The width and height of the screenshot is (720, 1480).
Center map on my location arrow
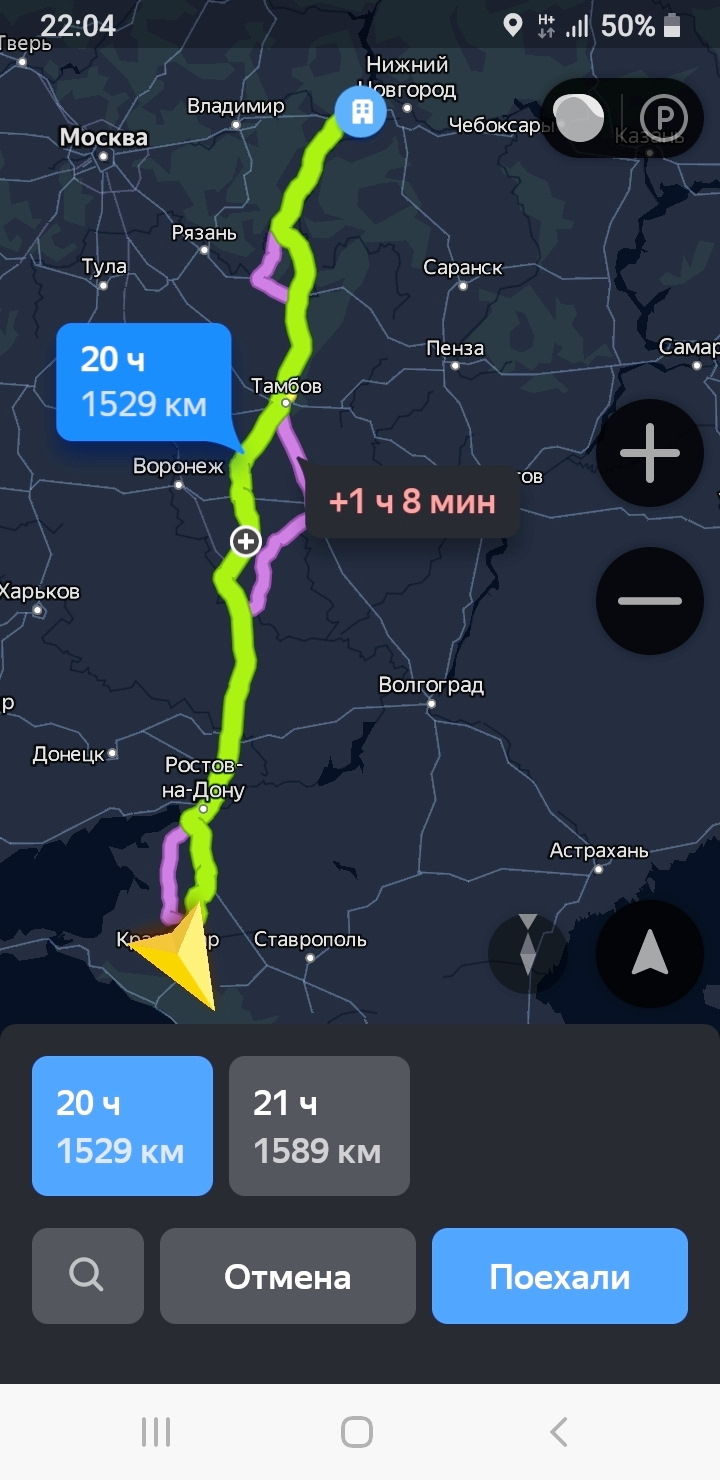coord(649,953)
